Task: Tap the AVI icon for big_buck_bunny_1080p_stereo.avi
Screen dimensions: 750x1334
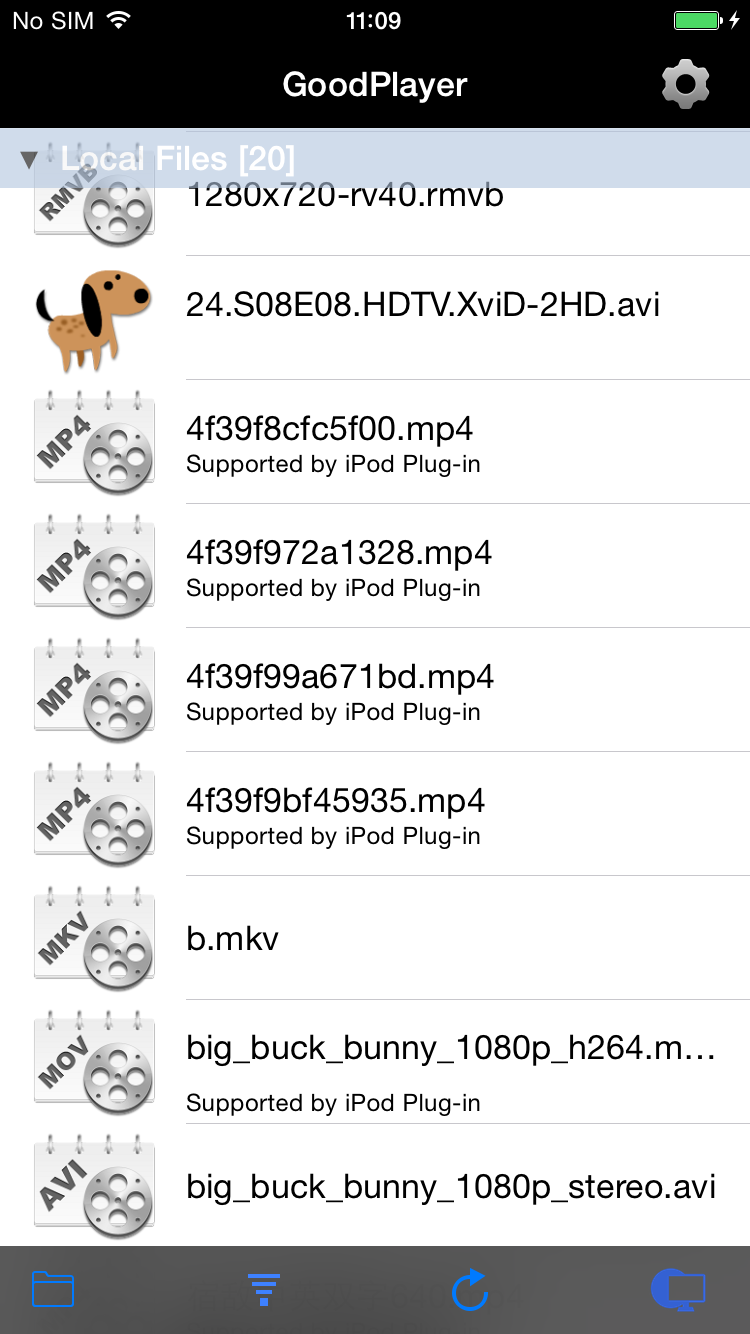Action: [x=94, y=1186]
